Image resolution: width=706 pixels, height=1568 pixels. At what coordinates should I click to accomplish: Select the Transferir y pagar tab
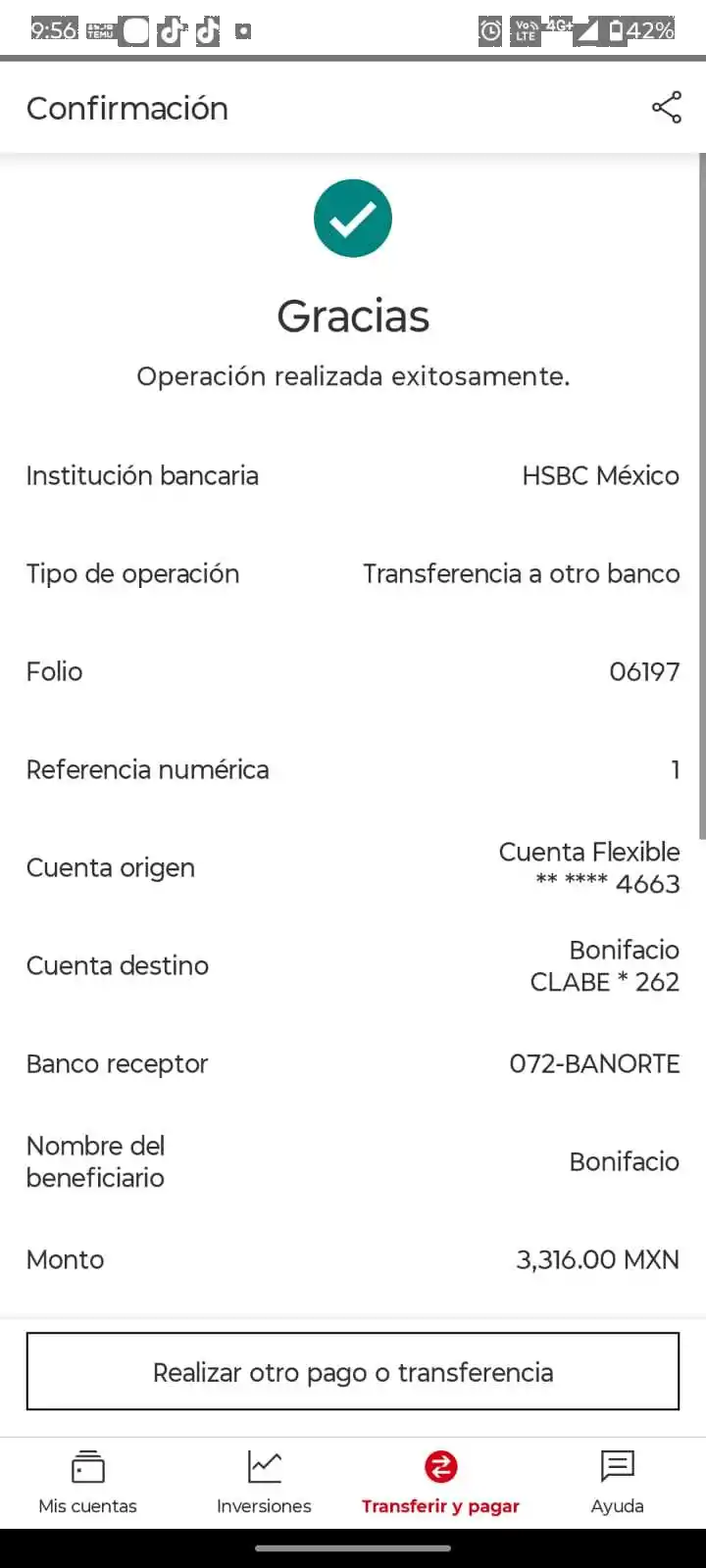(x=440, y=1482)
